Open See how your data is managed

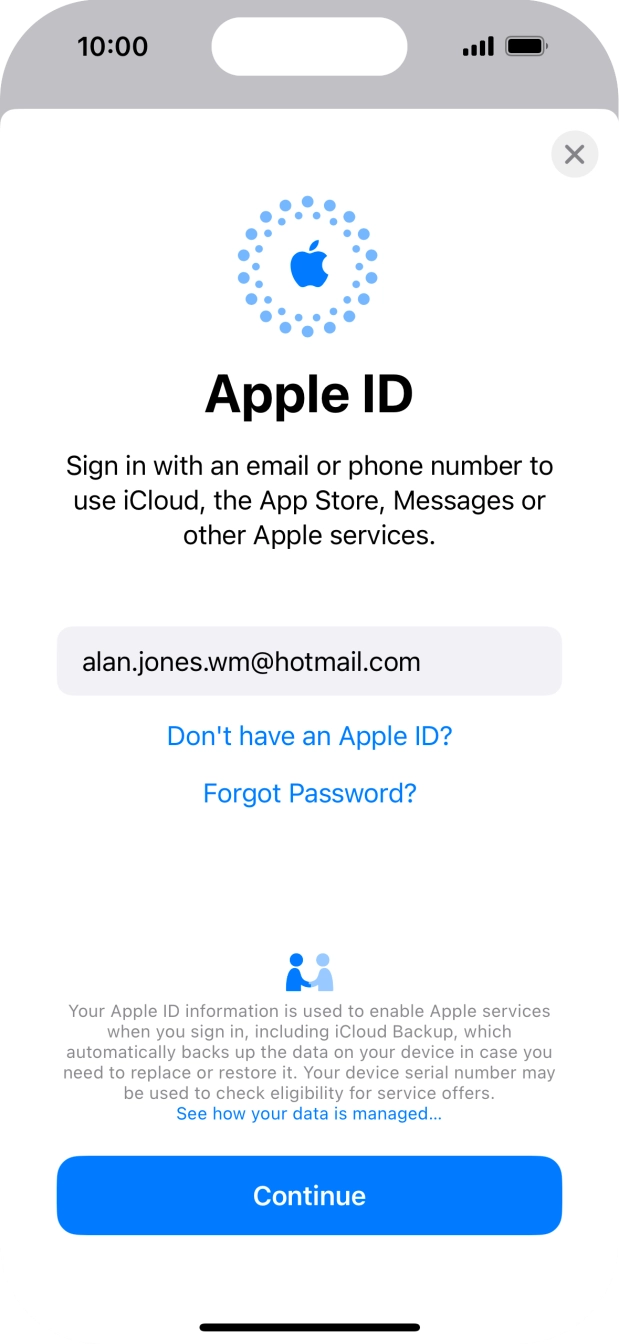pos(309,1113)
